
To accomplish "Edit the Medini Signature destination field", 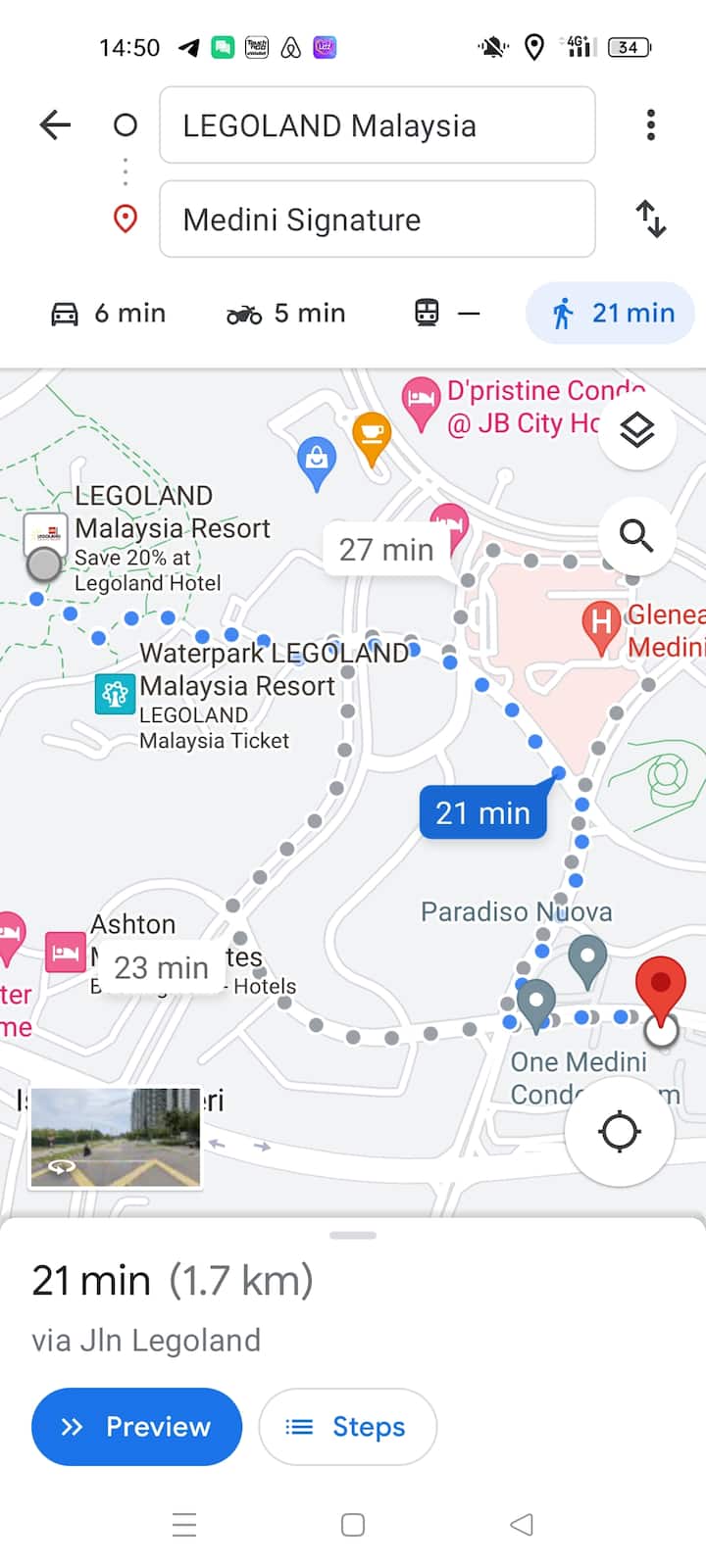I will [x=377, y=220].
